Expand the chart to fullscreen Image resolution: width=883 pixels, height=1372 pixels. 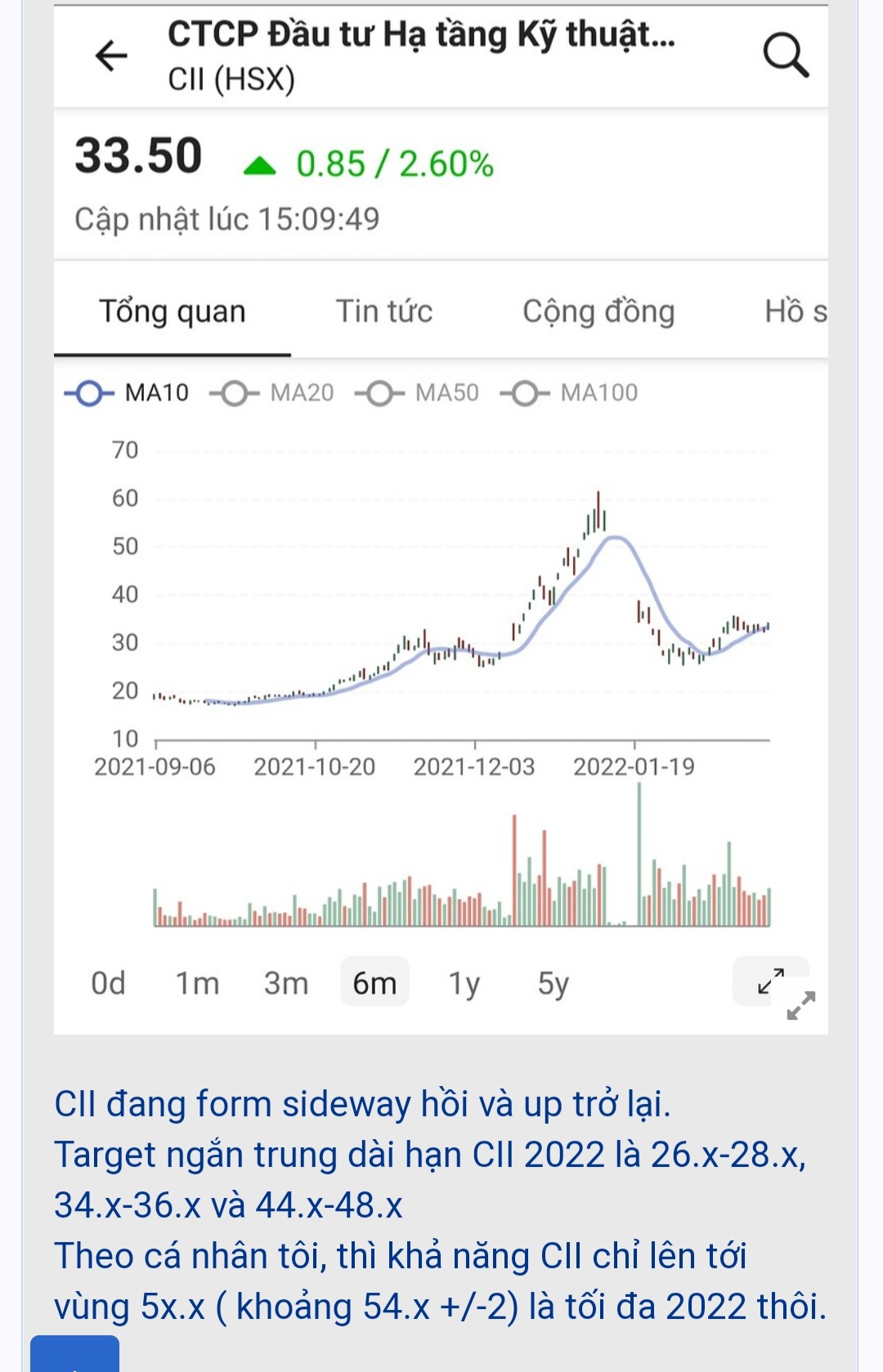(x=771, y=981)
